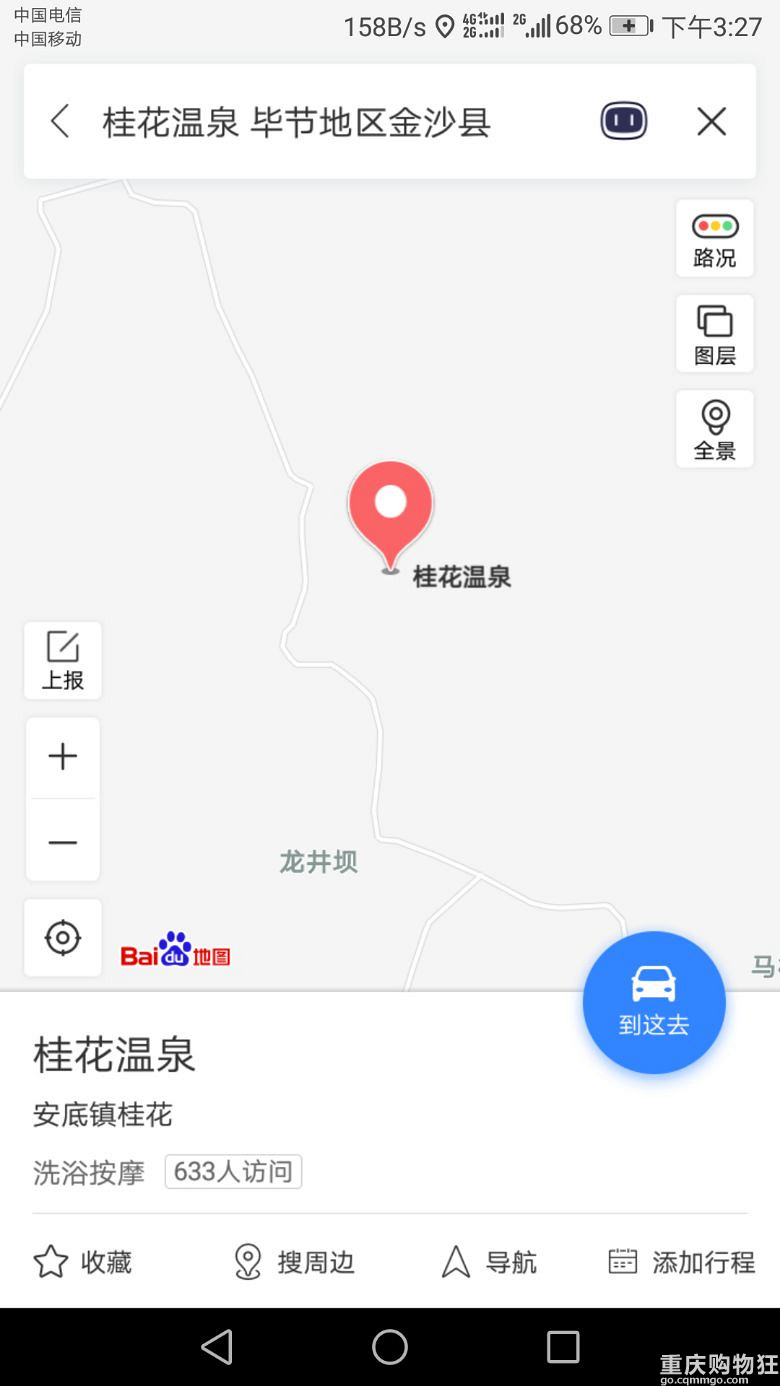Image resolution: width=780 pixels, height=1386 pixels.
Task: Clear the search with the X button
Action: point(712,122)
